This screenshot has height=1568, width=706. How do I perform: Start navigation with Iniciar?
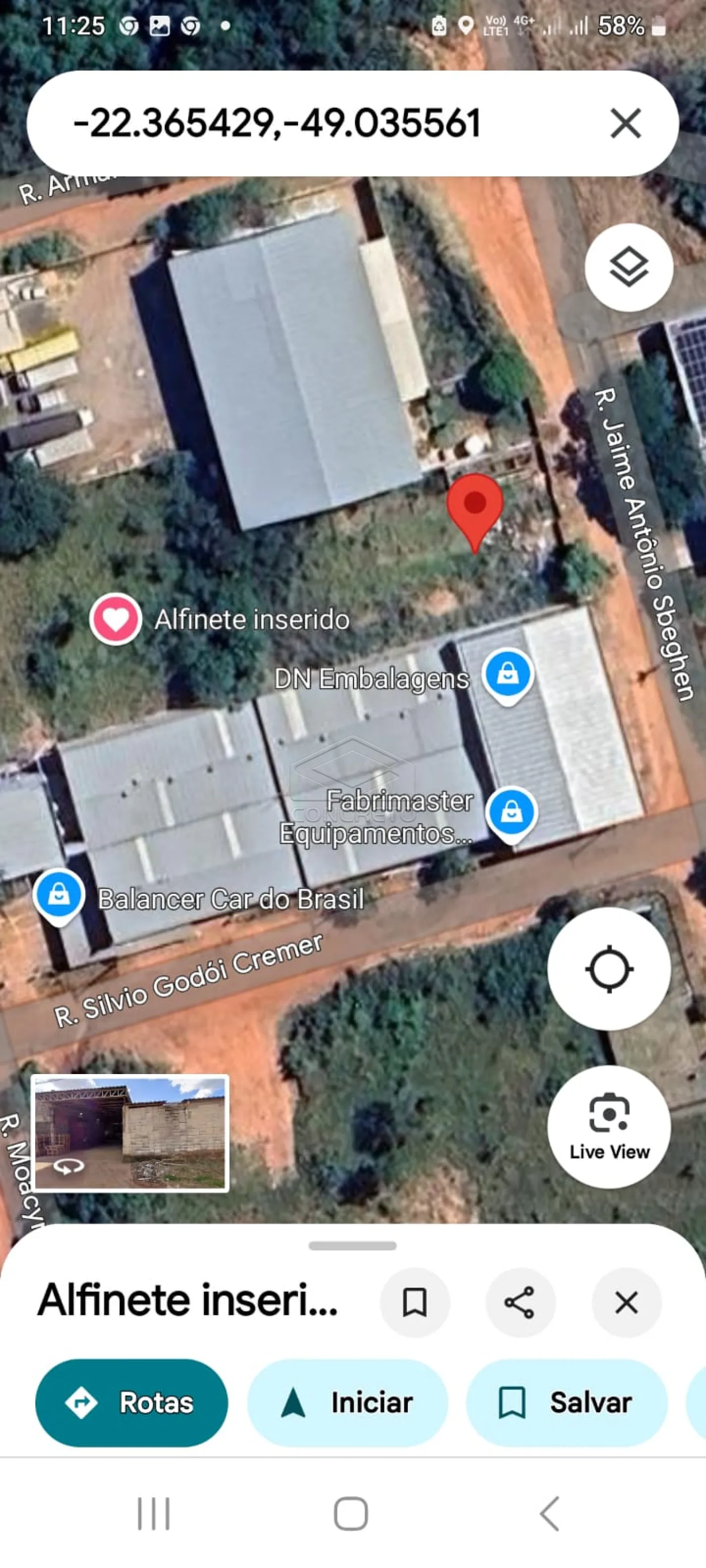[x=347, y=1403]
